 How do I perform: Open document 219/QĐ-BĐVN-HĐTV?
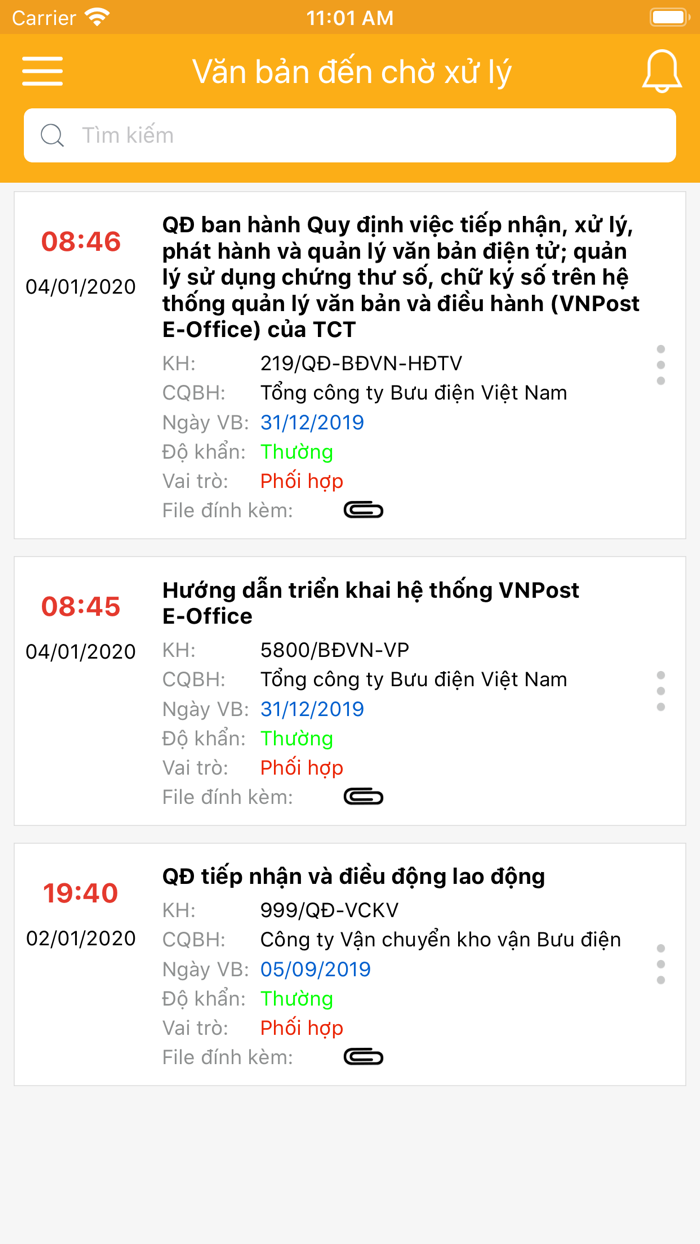click(x=400, y=276)
